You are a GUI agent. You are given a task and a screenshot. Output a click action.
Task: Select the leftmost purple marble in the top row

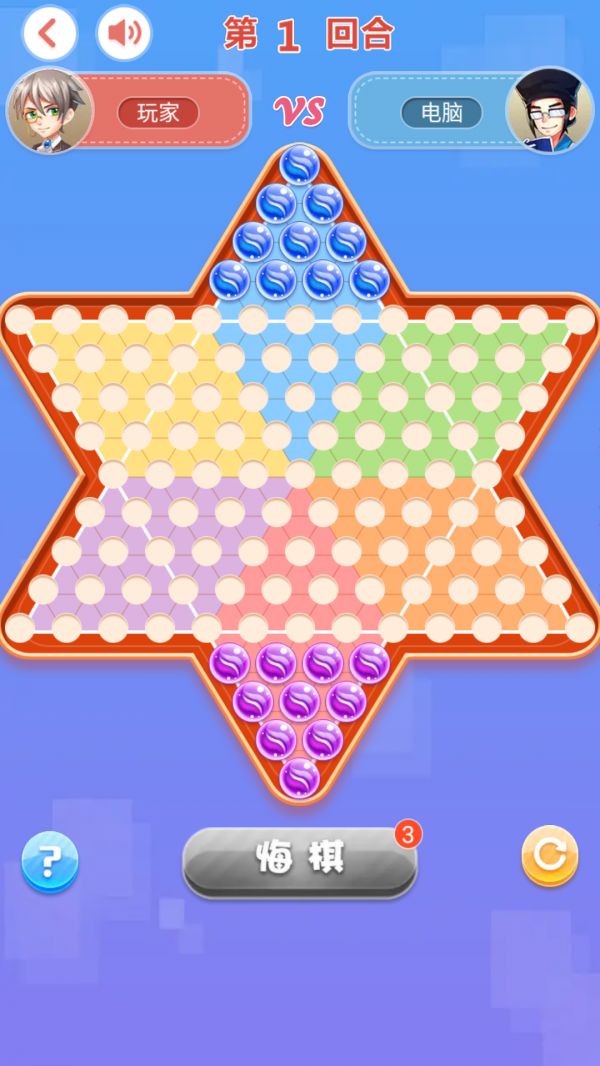tap(229, 662)
